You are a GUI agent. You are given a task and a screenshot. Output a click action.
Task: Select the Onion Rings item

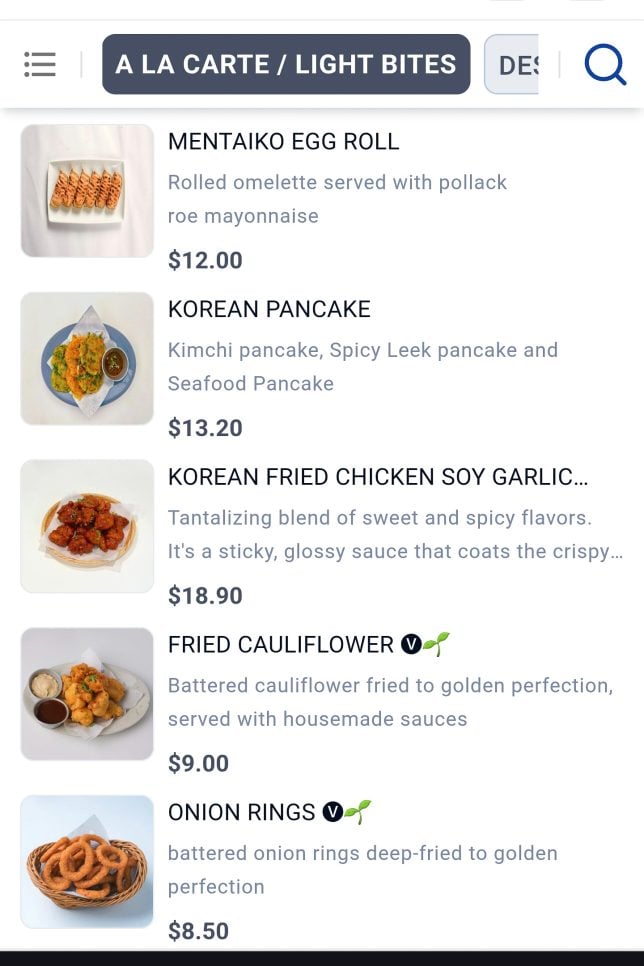pyautogui.click(x=241, y=813)
